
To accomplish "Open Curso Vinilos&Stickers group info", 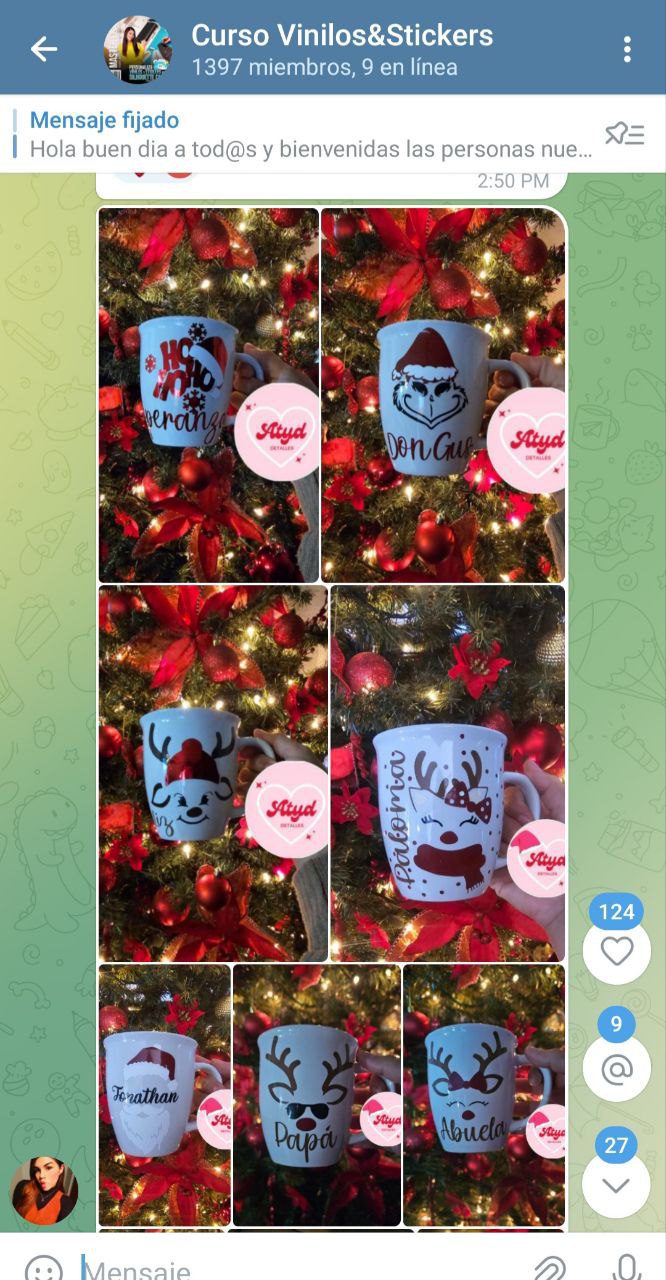I will point(340,48).
